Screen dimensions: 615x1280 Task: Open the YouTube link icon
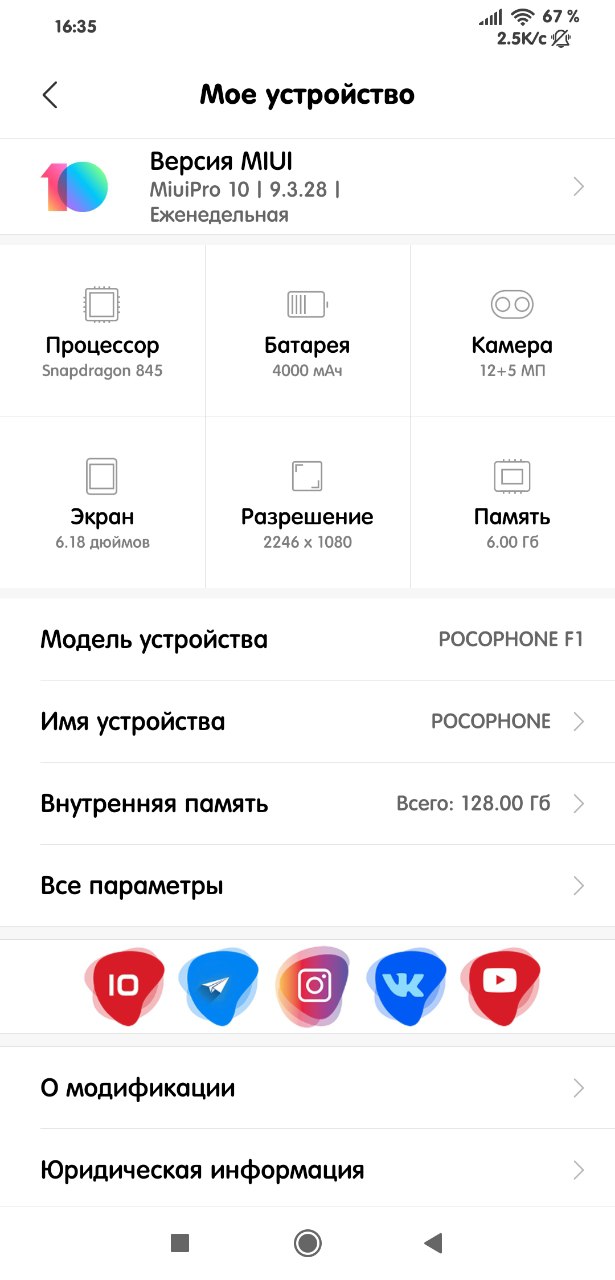click(x=499, y=986)
